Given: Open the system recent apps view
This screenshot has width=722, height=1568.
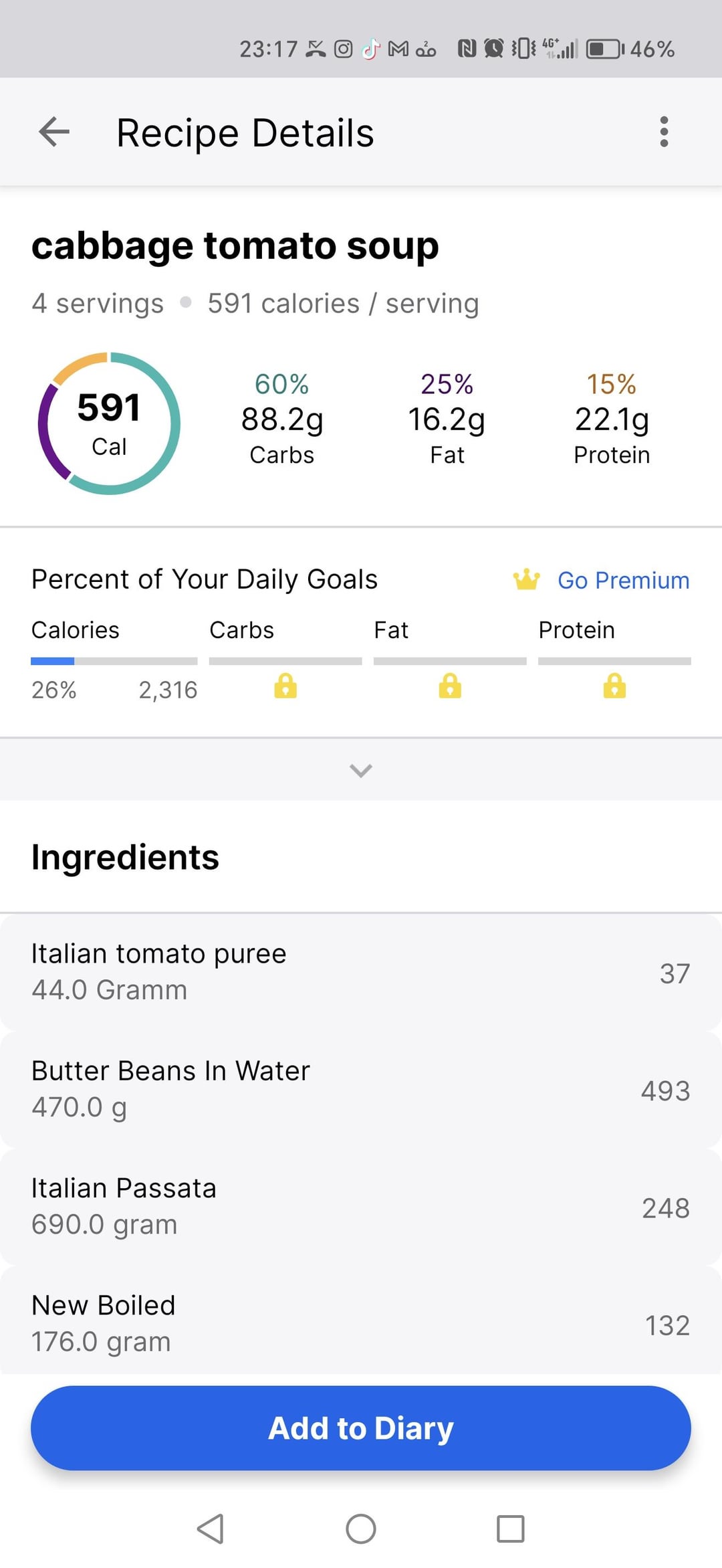Looking at the screenshot, I should 511,1529.
